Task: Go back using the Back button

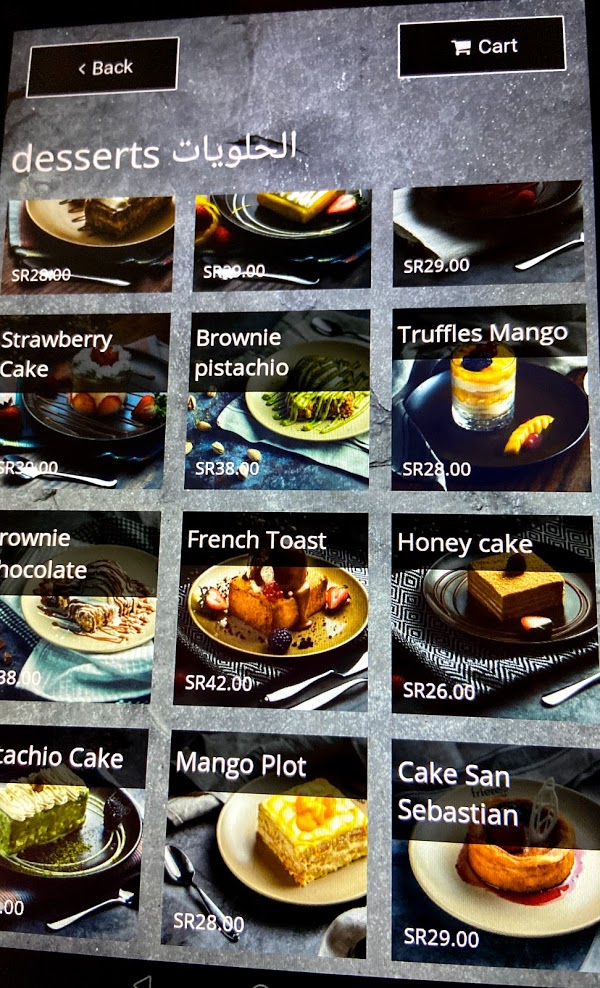Action: click(x=103, y=67)
